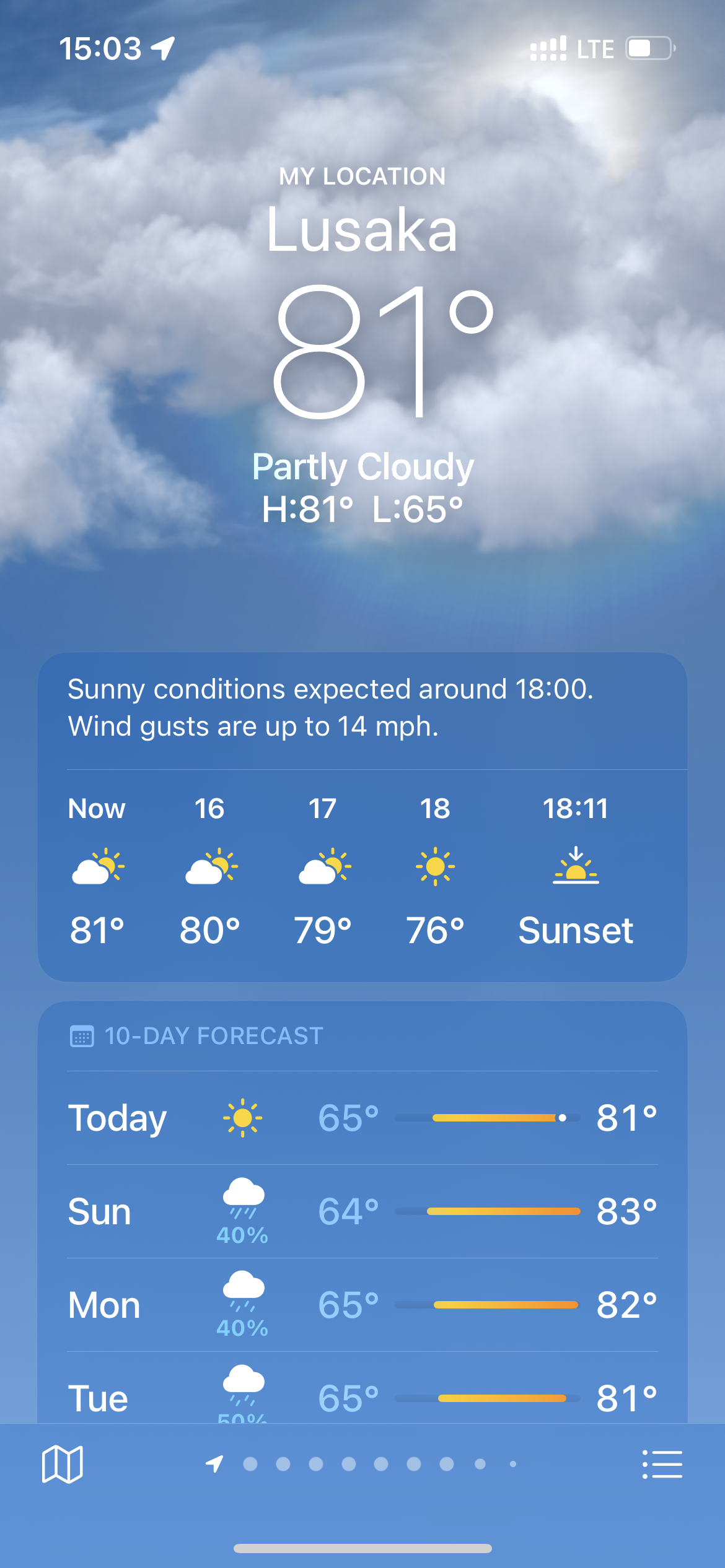This screenshot has width=725, height=1568.
Task: Open Monday's forecast row
Action: click(x=362, y=1305)
